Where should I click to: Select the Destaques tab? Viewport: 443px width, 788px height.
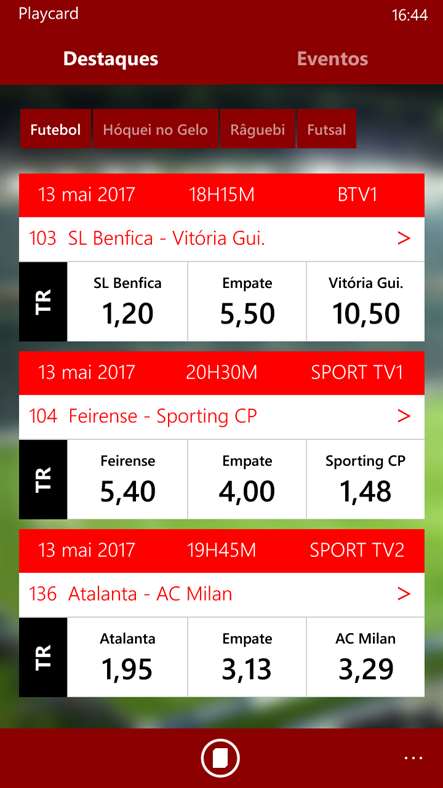110,59
